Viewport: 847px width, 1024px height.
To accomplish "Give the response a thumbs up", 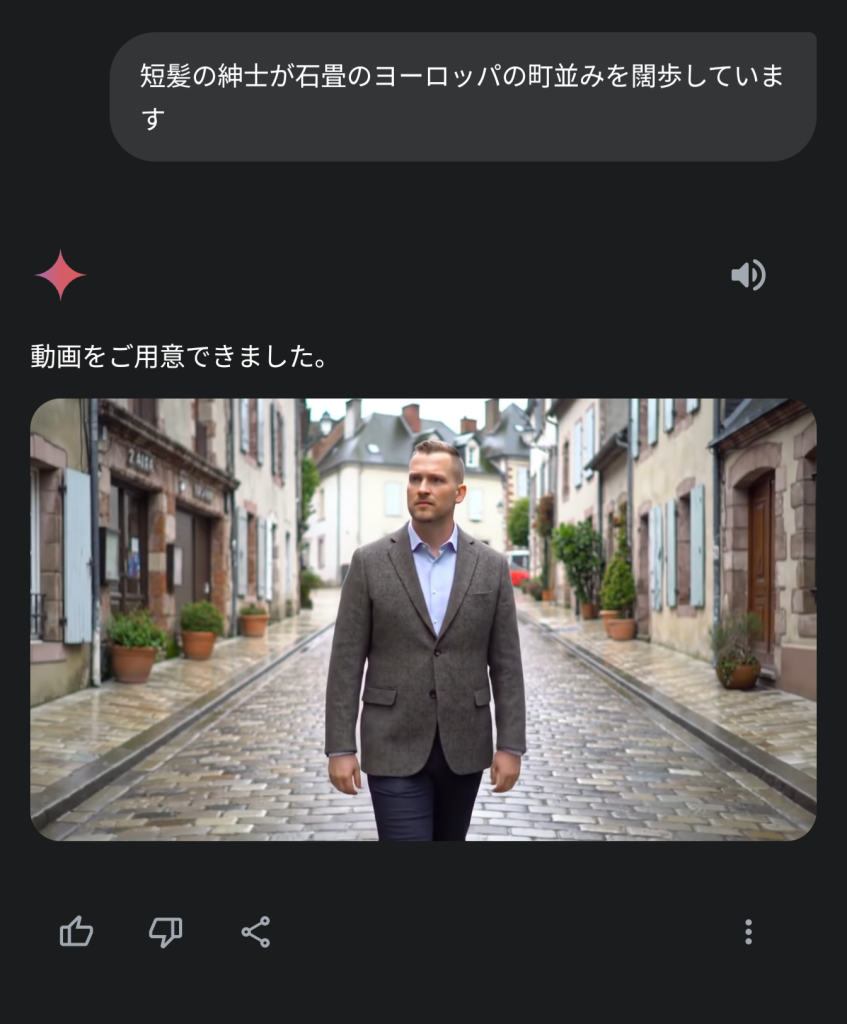I will pos(77,932).
